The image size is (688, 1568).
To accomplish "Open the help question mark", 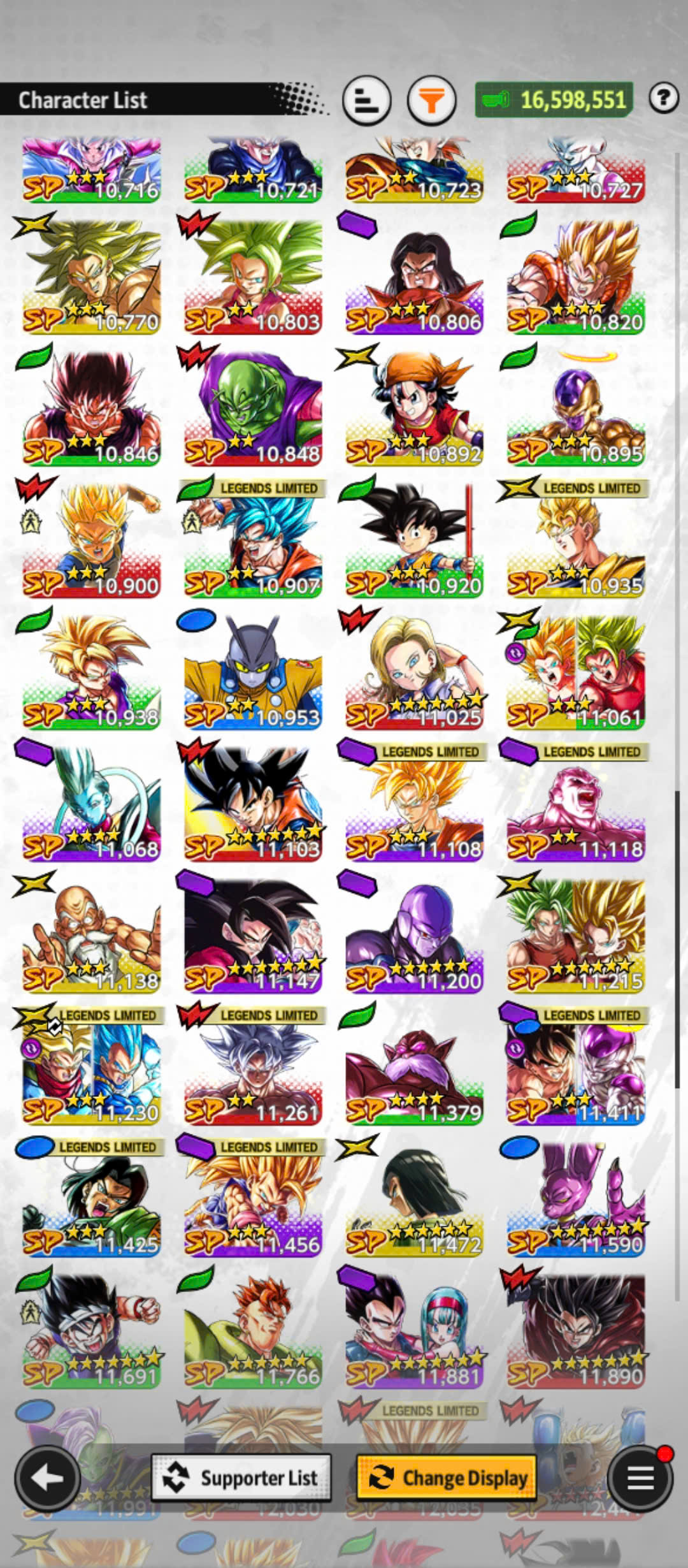I will [664, 98].
